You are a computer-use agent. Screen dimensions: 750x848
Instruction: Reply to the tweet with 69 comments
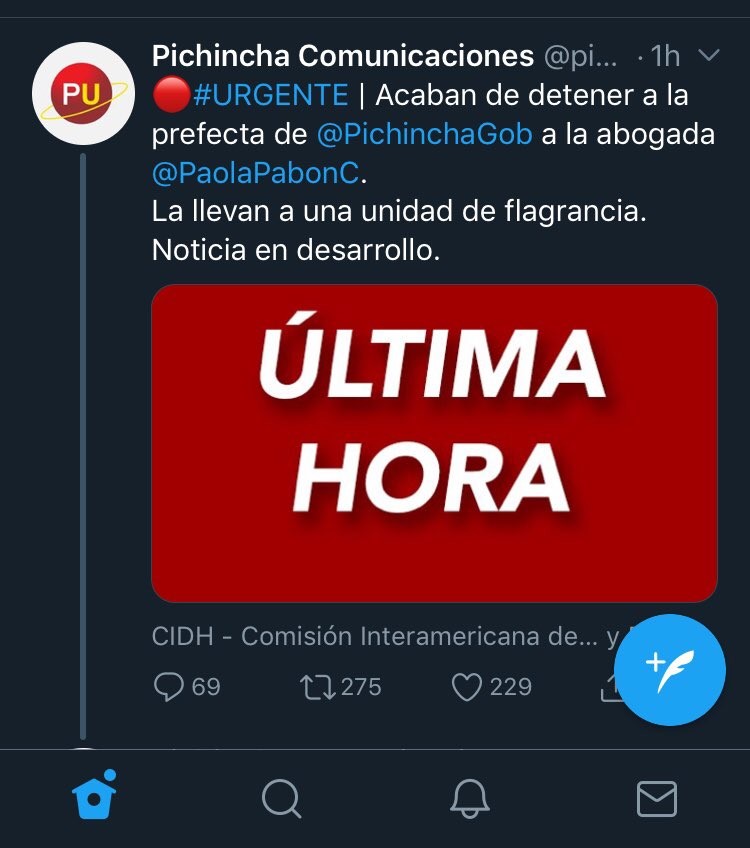[x=171, y=687]
